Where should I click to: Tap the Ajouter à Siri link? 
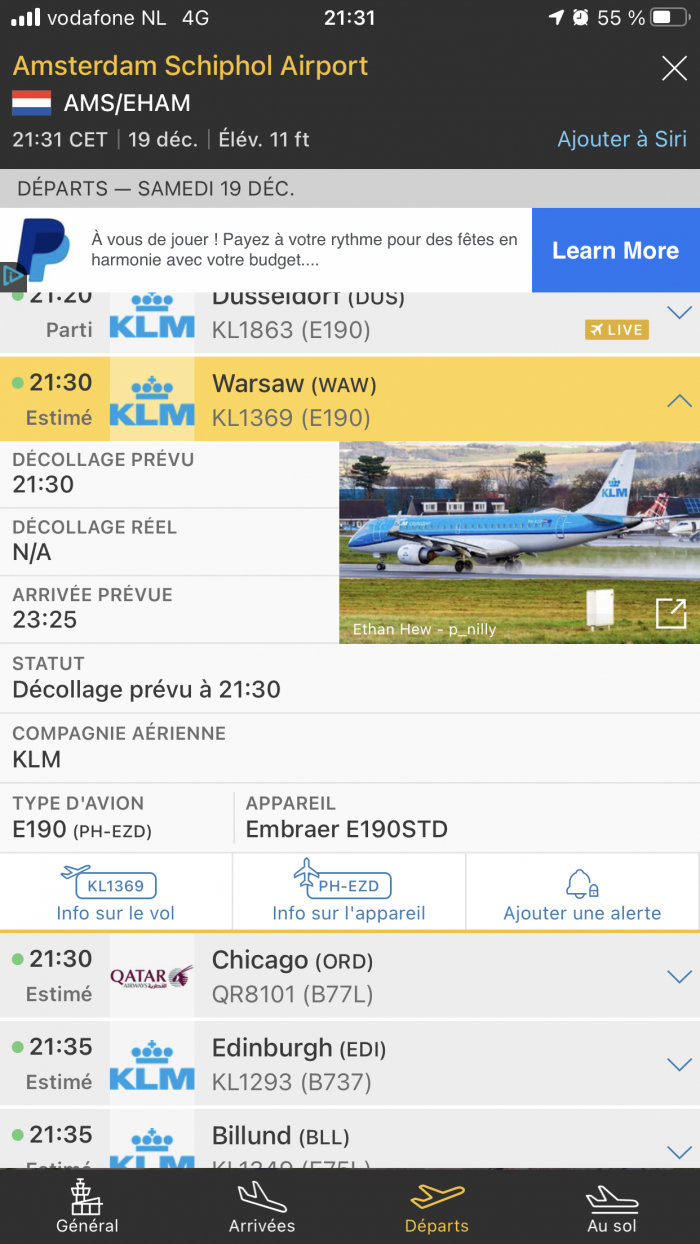pos(621,139)
